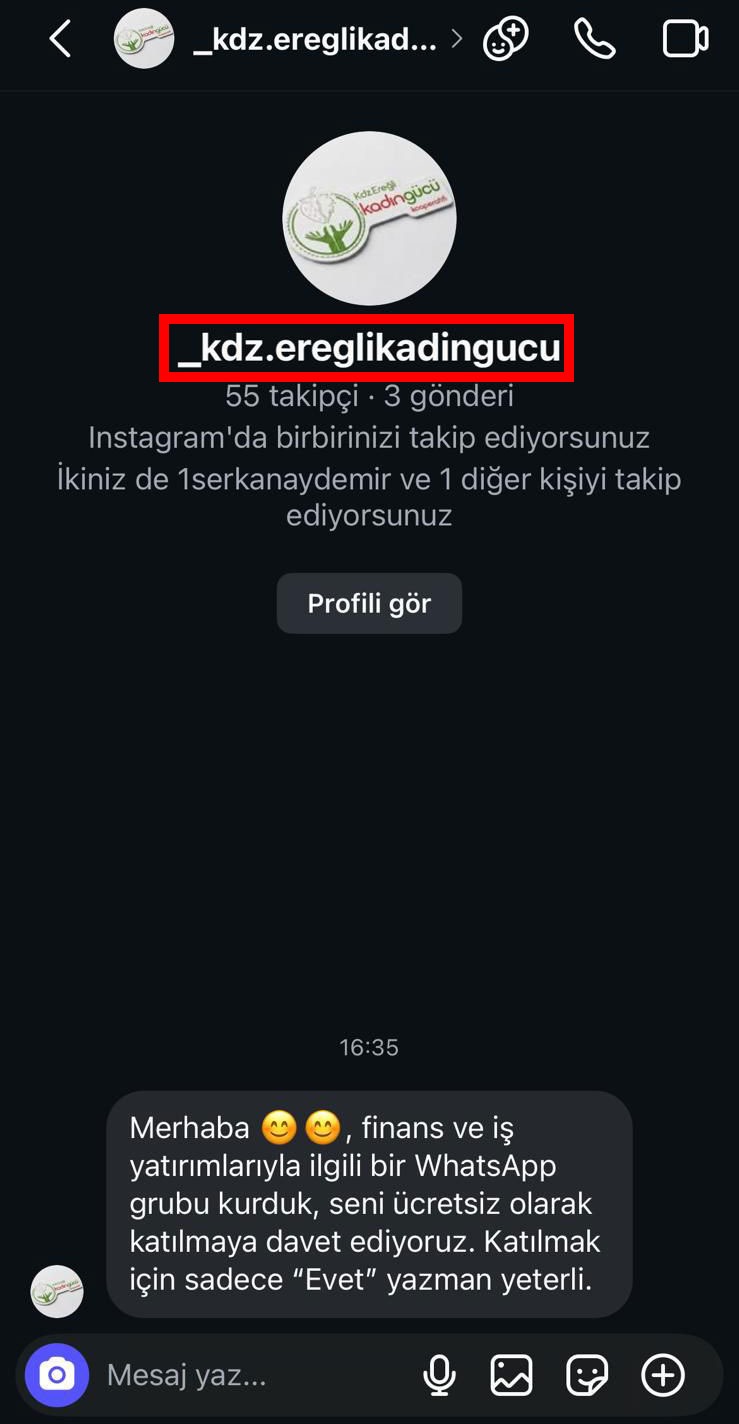
Task: Record a voice message with microphone
Action: (x=439, y=1376)
